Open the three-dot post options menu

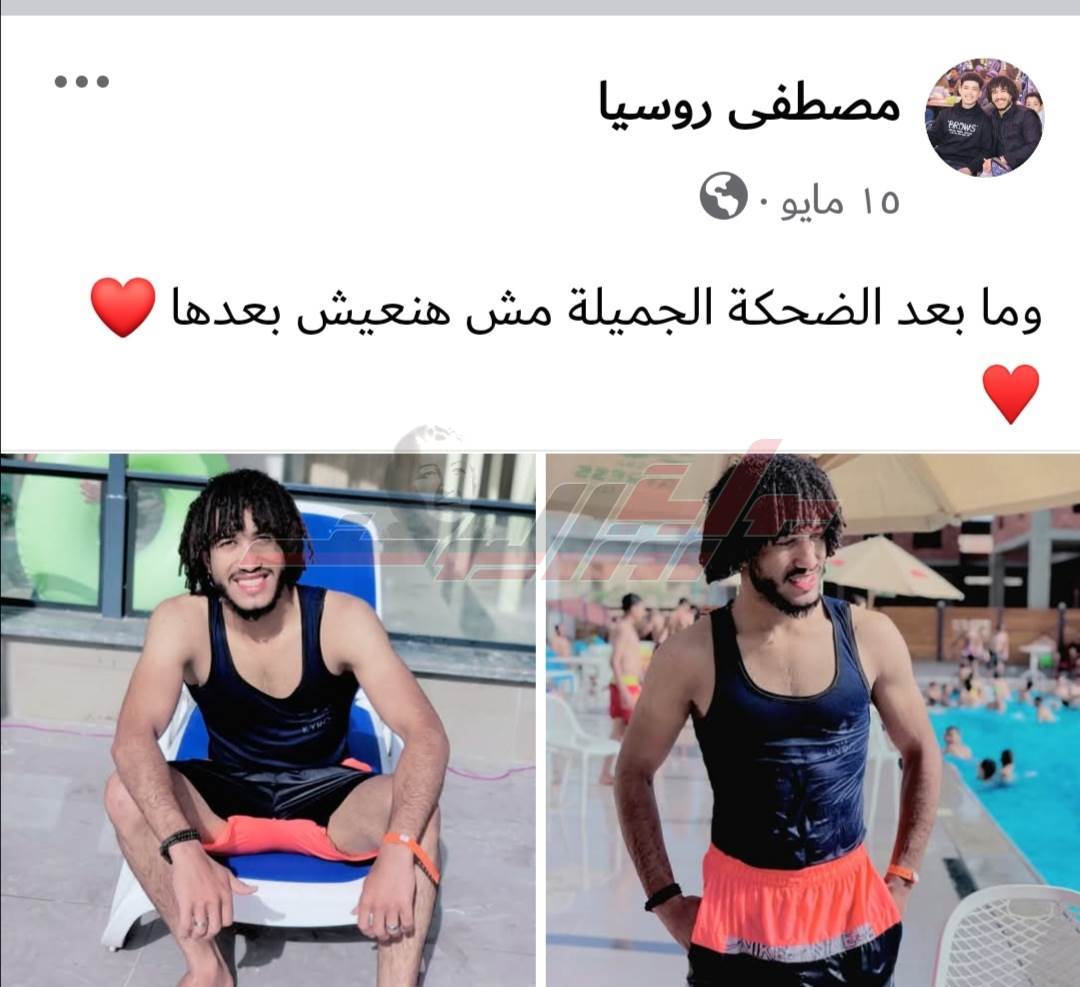pyautogui.click(x=81, y=82)
